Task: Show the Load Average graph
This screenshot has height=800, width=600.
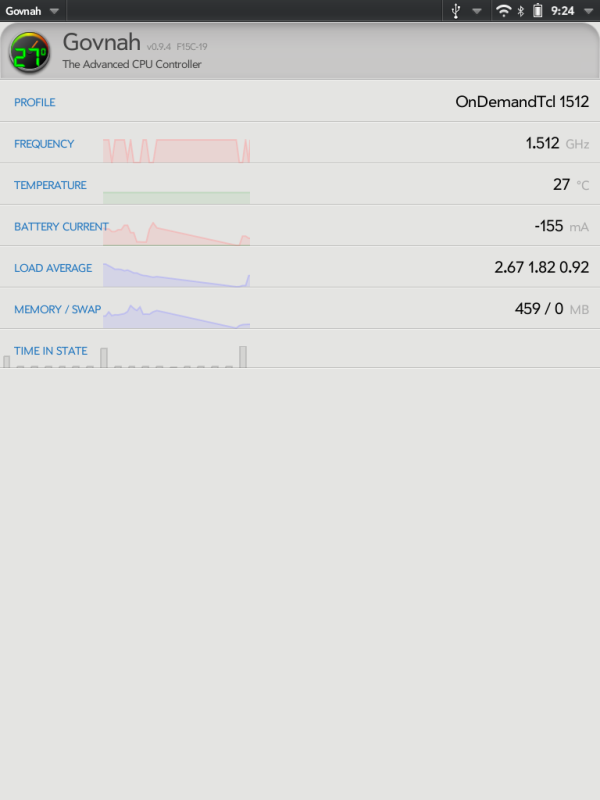Action: click(x=300, y=268)
